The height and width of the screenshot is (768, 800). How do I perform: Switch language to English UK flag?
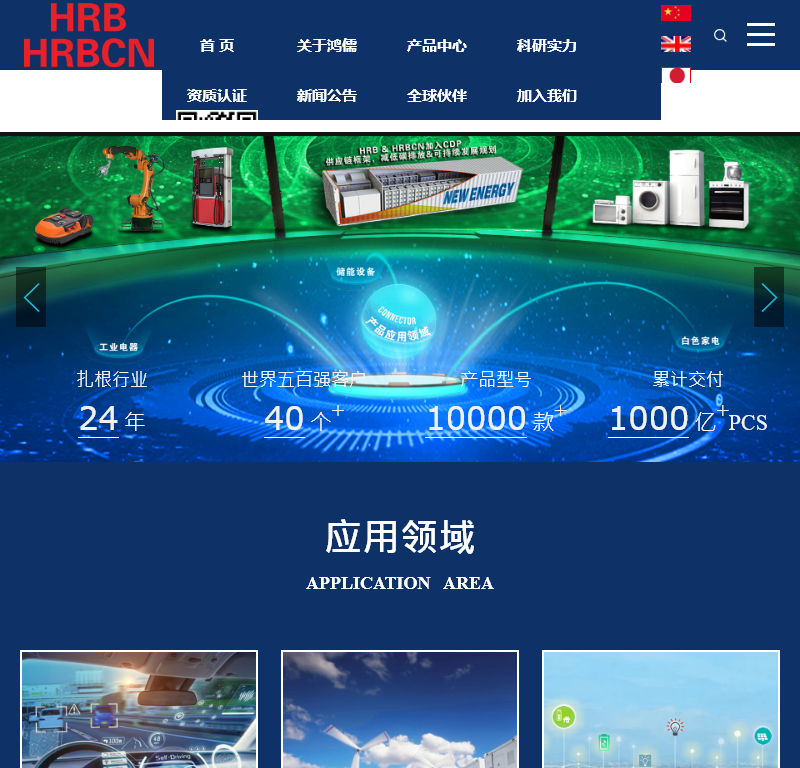click(676, 44)
